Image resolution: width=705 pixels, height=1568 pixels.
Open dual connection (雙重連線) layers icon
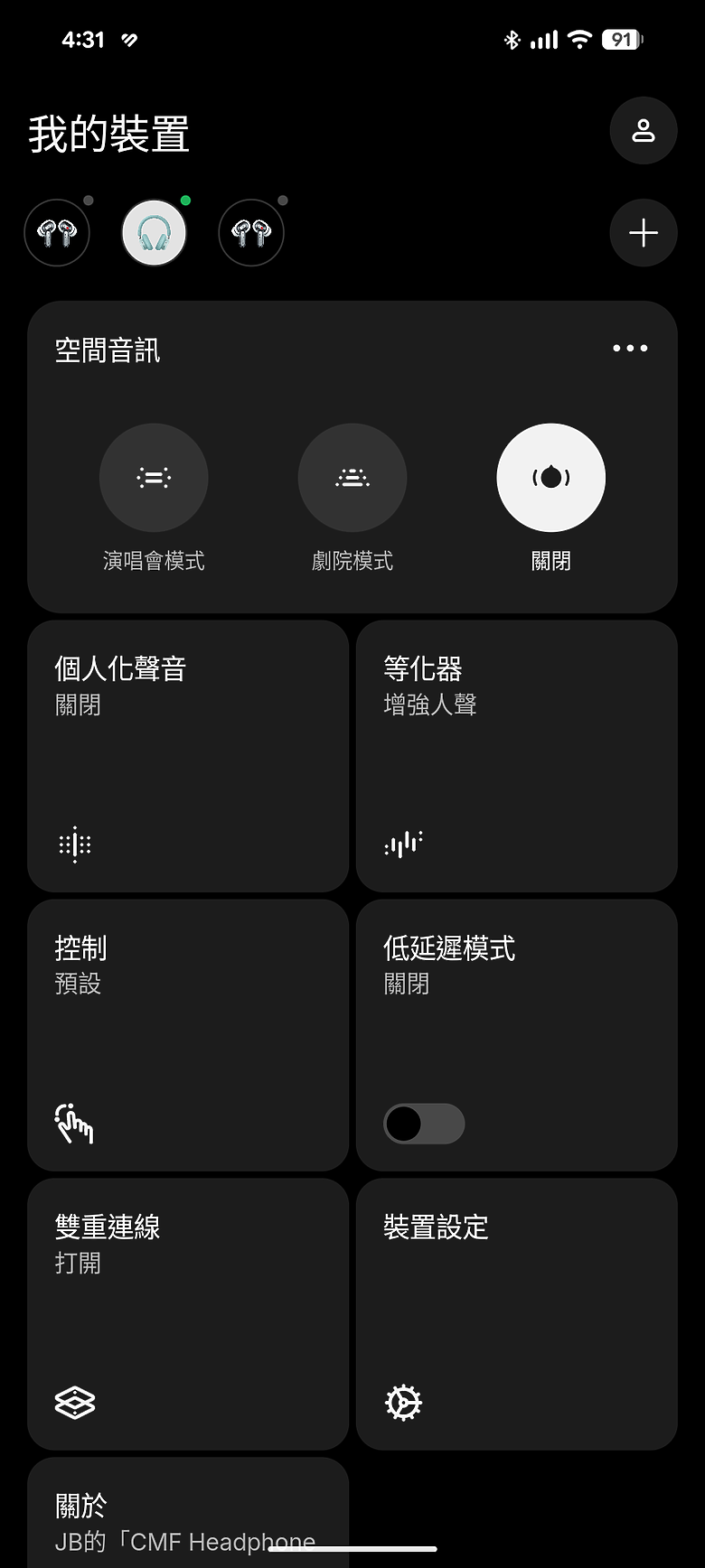(75, 1403)
